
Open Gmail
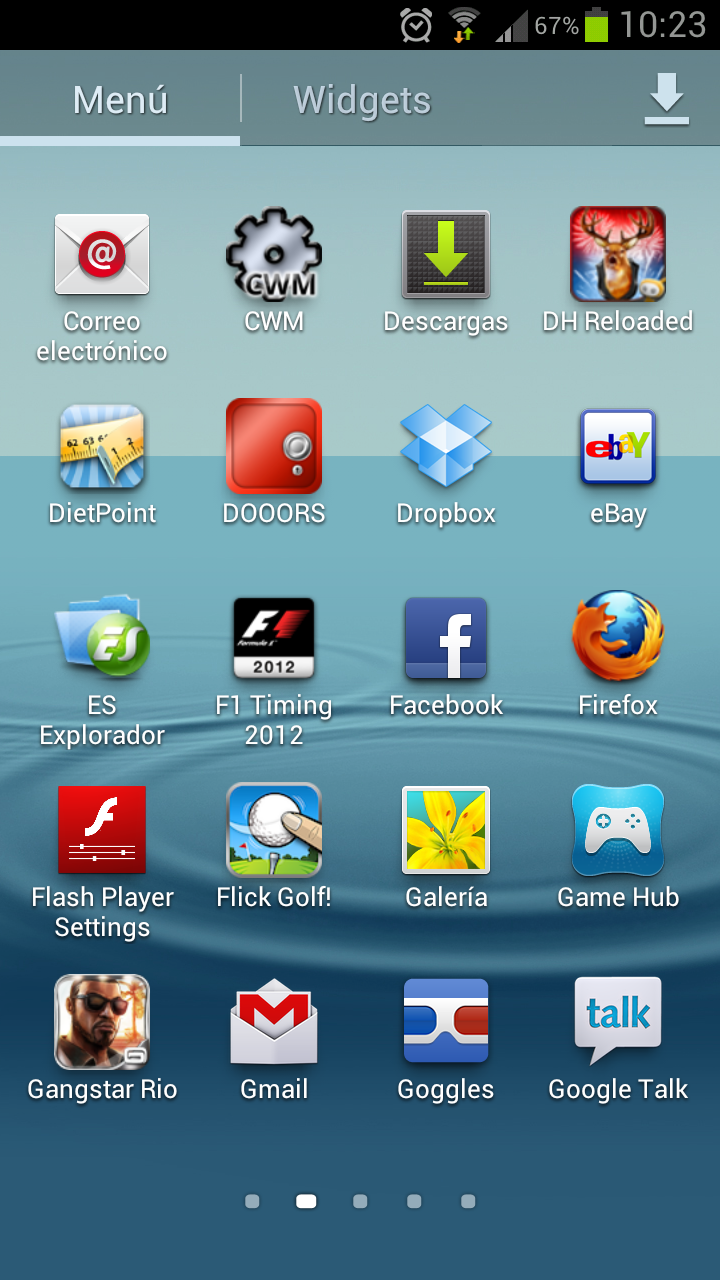tap(274, 1023)
